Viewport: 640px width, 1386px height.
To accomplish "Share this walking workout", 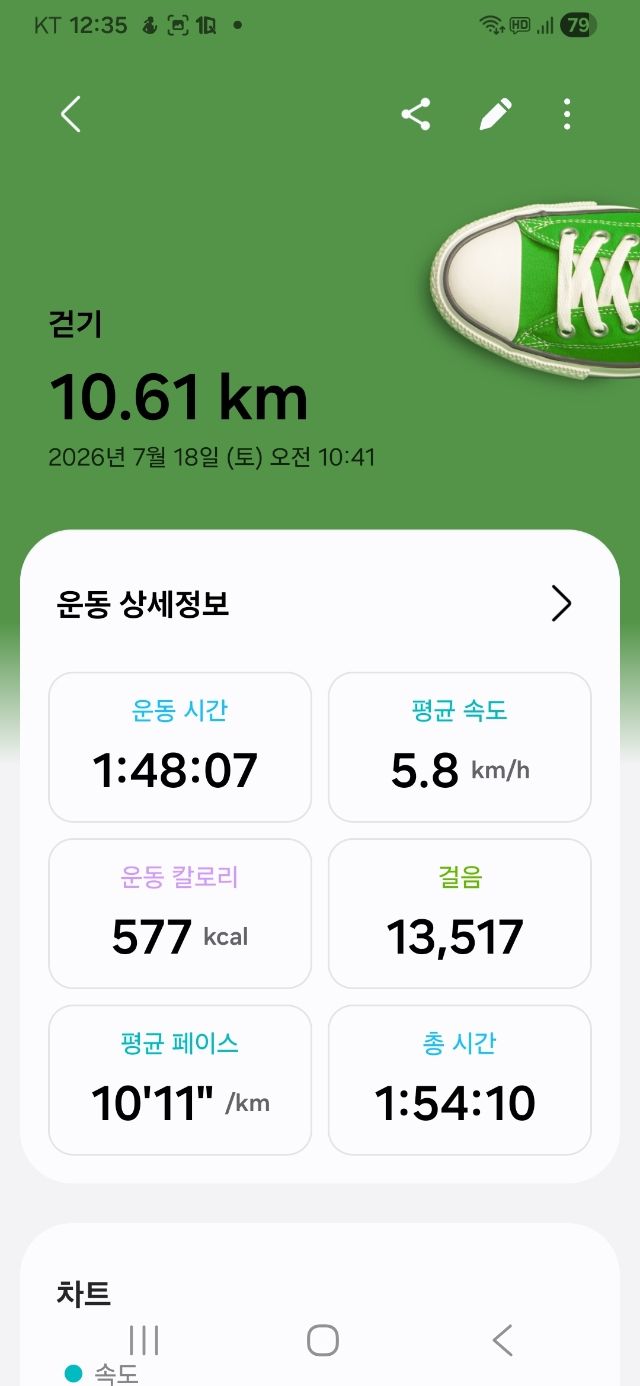I will [416, 114].
